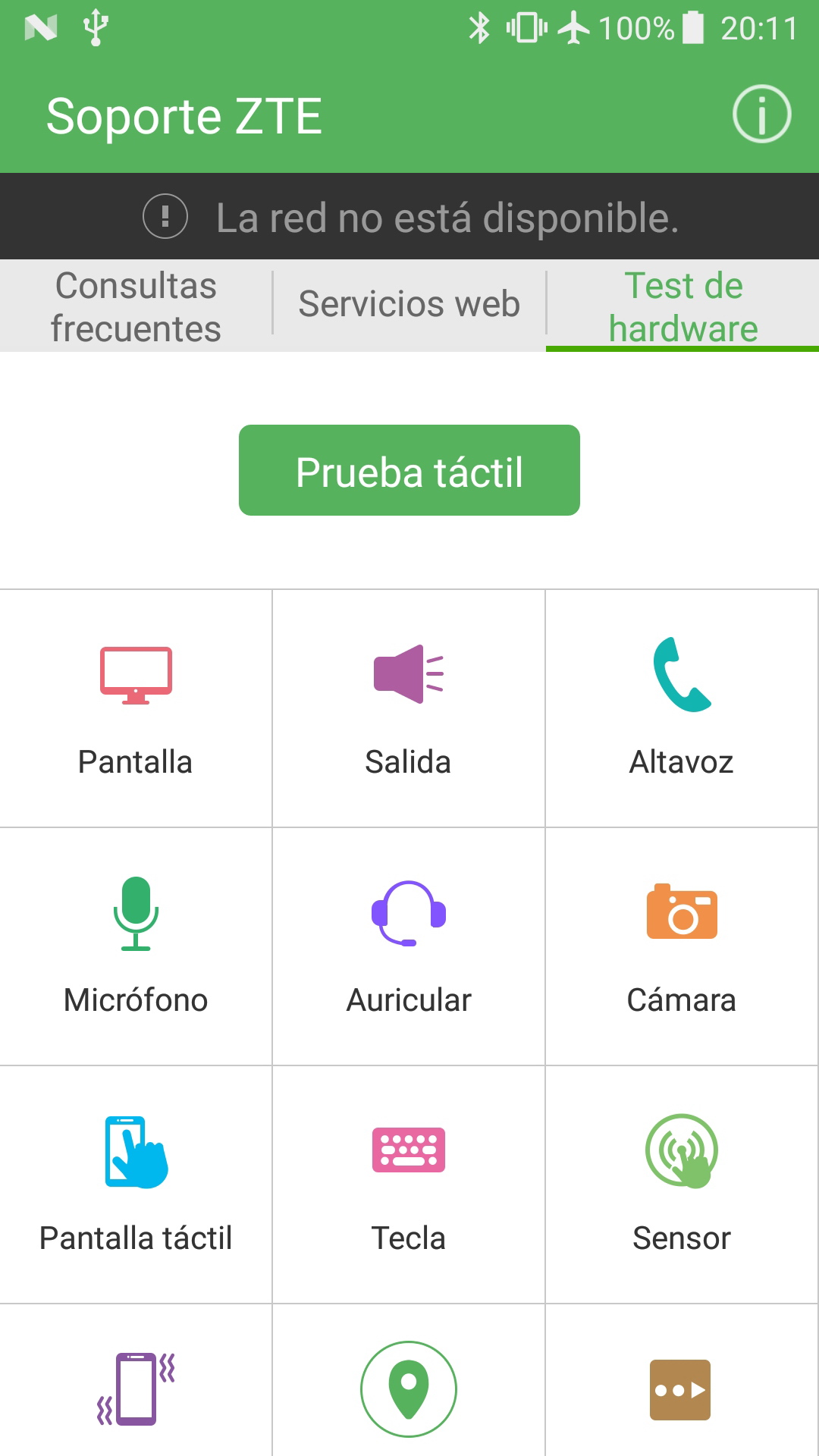Open the location pin test tile
Image resolution: width=819 pixels, height=1456 pixels.
coord(409,1389)
